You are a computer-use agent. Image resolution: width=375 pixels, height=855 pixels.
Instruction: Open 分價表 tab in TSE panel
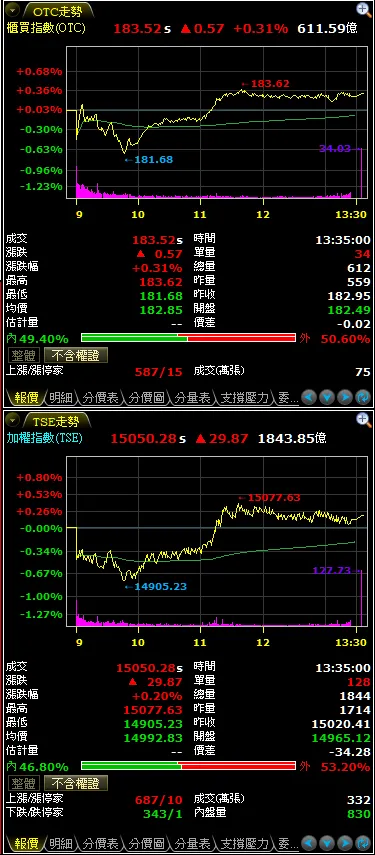click(100, 844)
